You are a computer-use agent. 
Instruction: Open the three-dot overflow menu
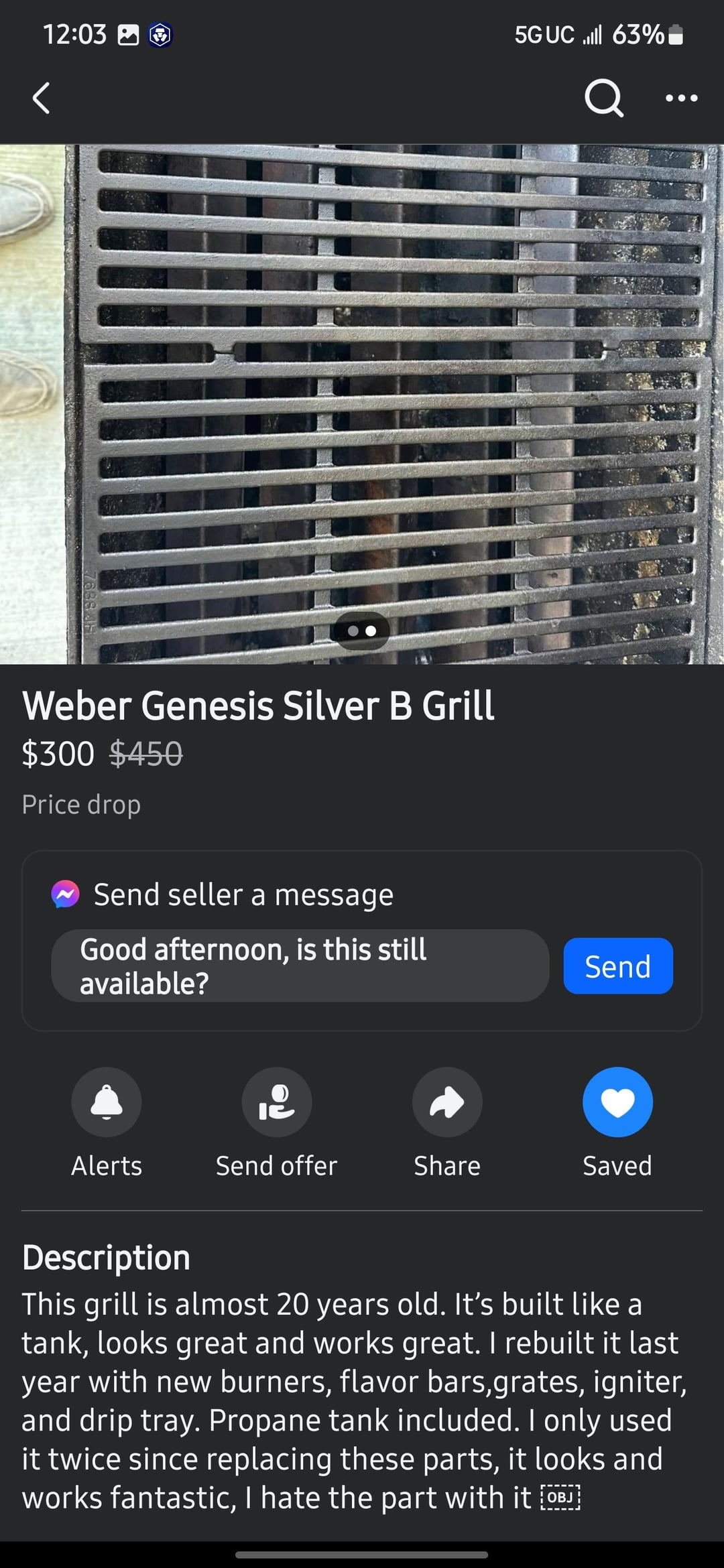click(x=681, y=99)
